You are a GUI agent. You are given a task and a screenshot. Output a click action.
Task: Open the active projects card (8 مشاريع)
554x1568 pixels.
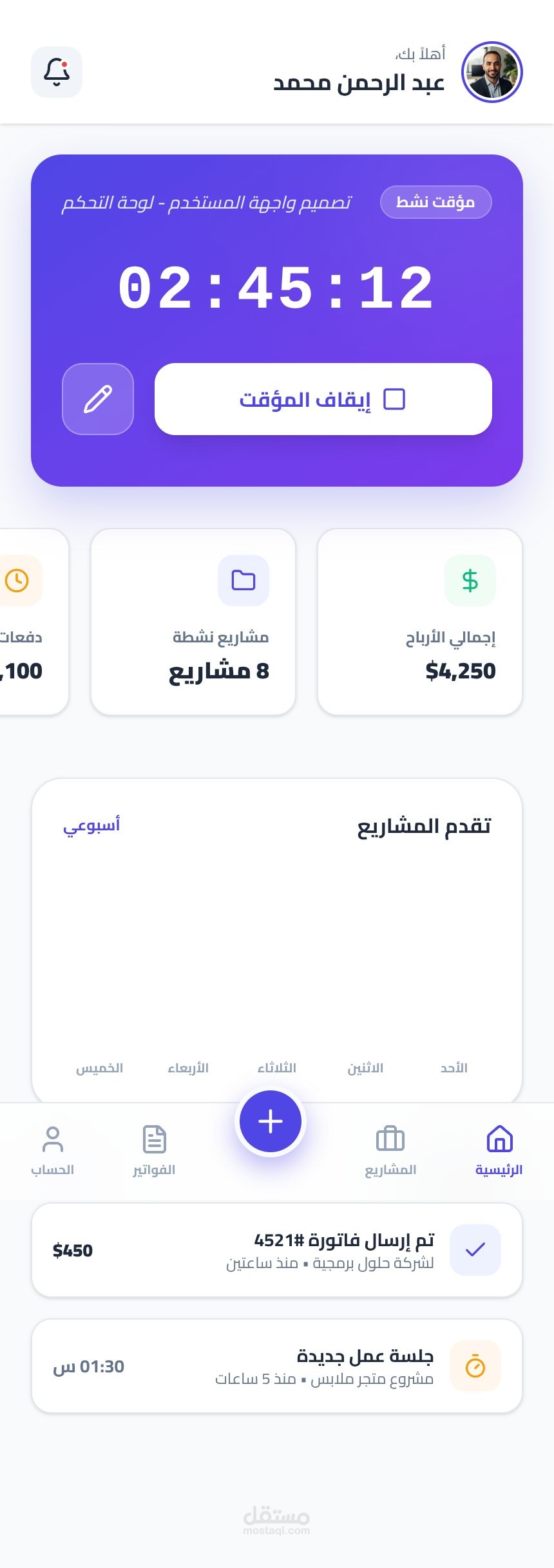[x=193, y=622]
